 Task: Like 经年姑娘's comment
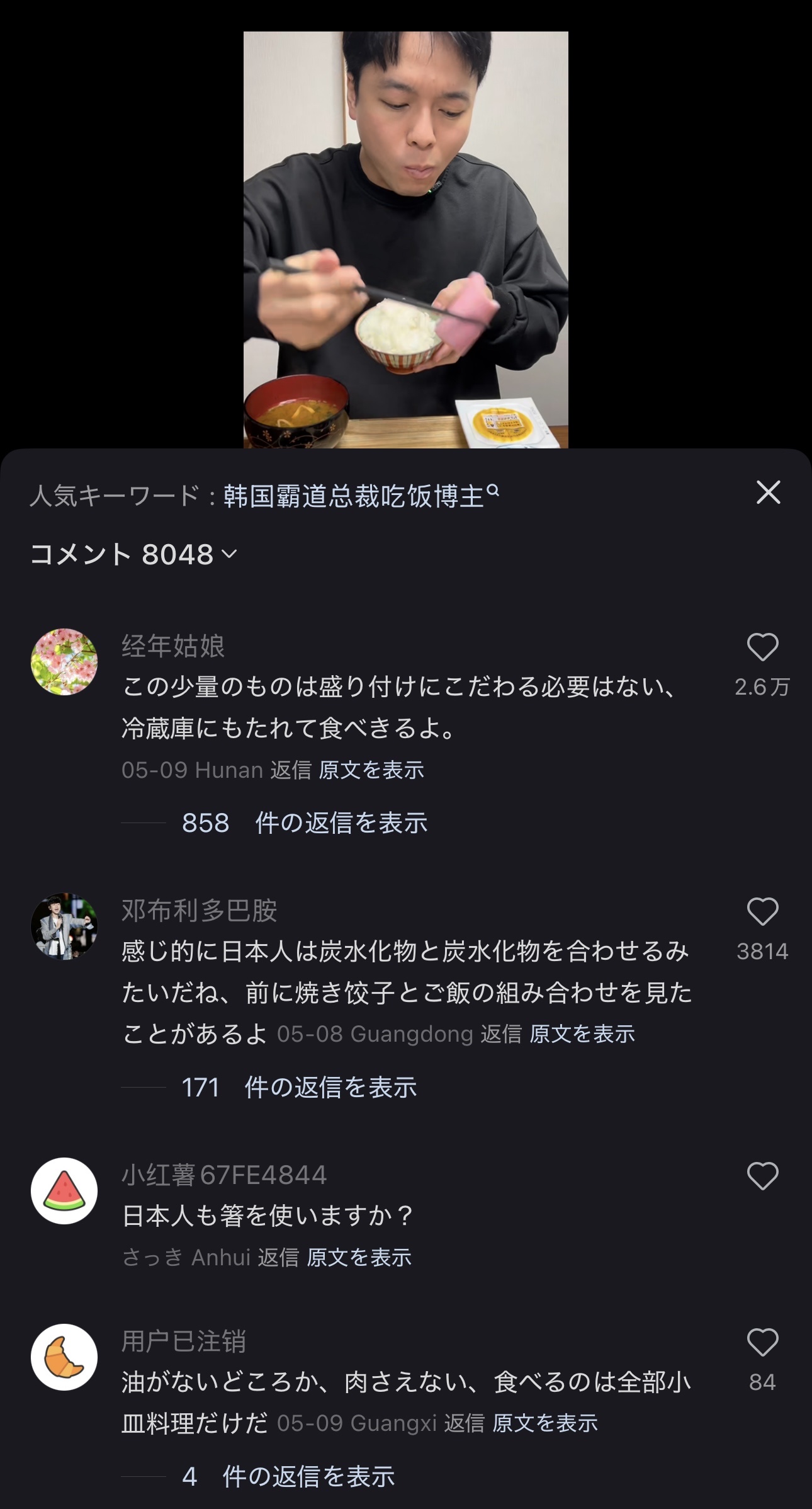tap(762, 647)
